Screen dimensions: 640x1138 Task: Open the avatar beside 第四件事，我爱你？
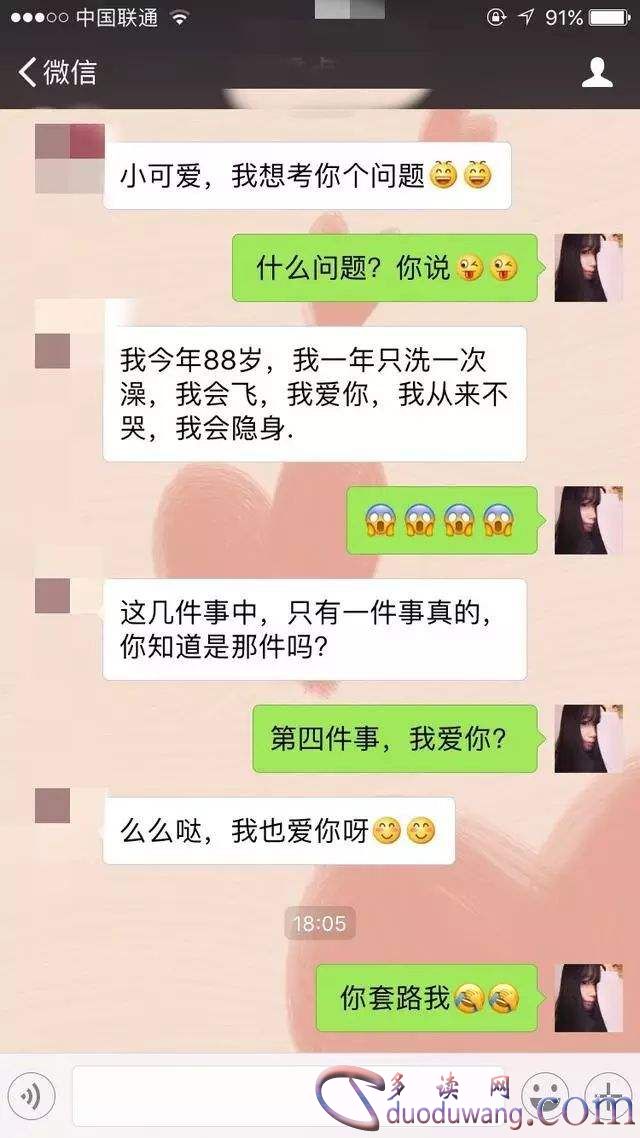tap(589, 738)
